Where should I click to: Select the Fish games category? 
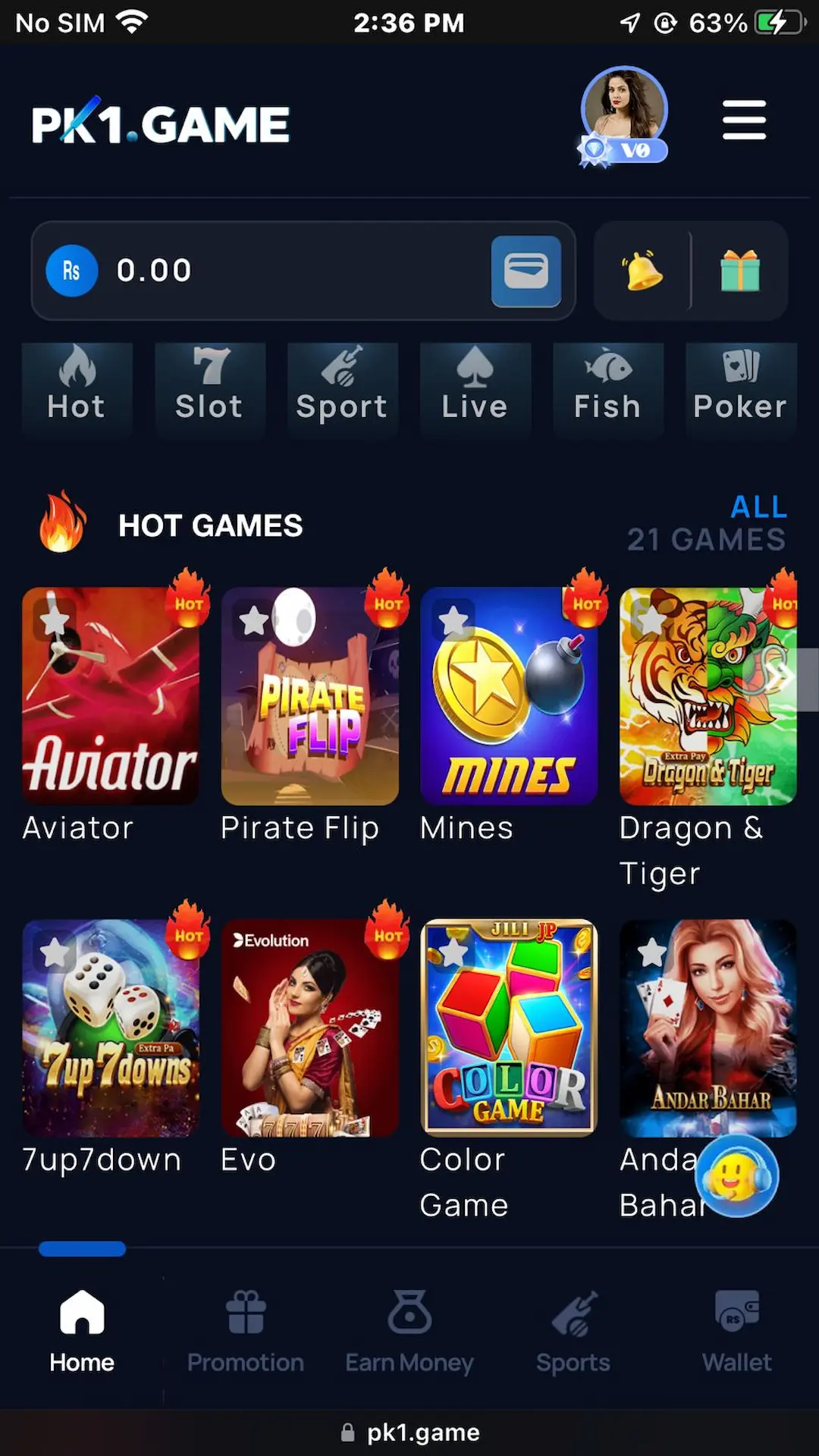[x=608, y=388]
